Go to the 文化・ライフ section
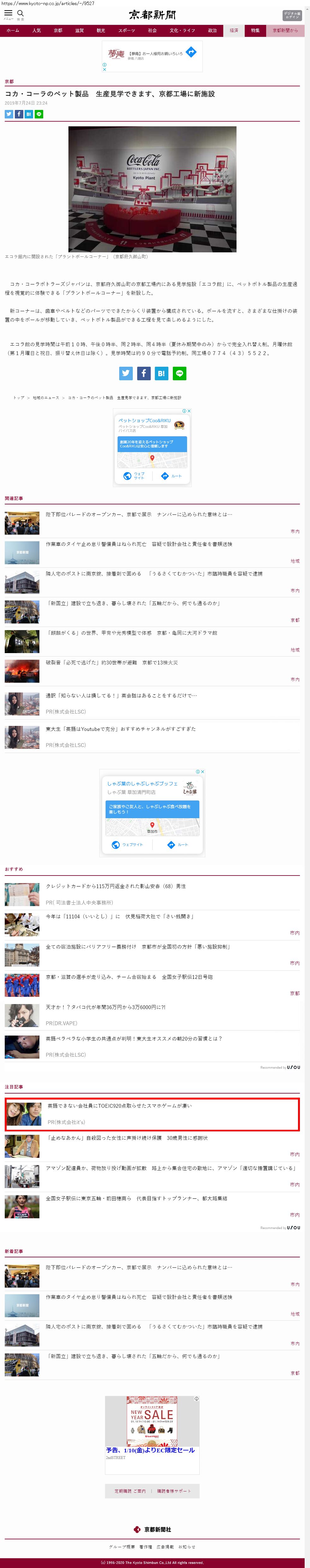 (182, 31)
